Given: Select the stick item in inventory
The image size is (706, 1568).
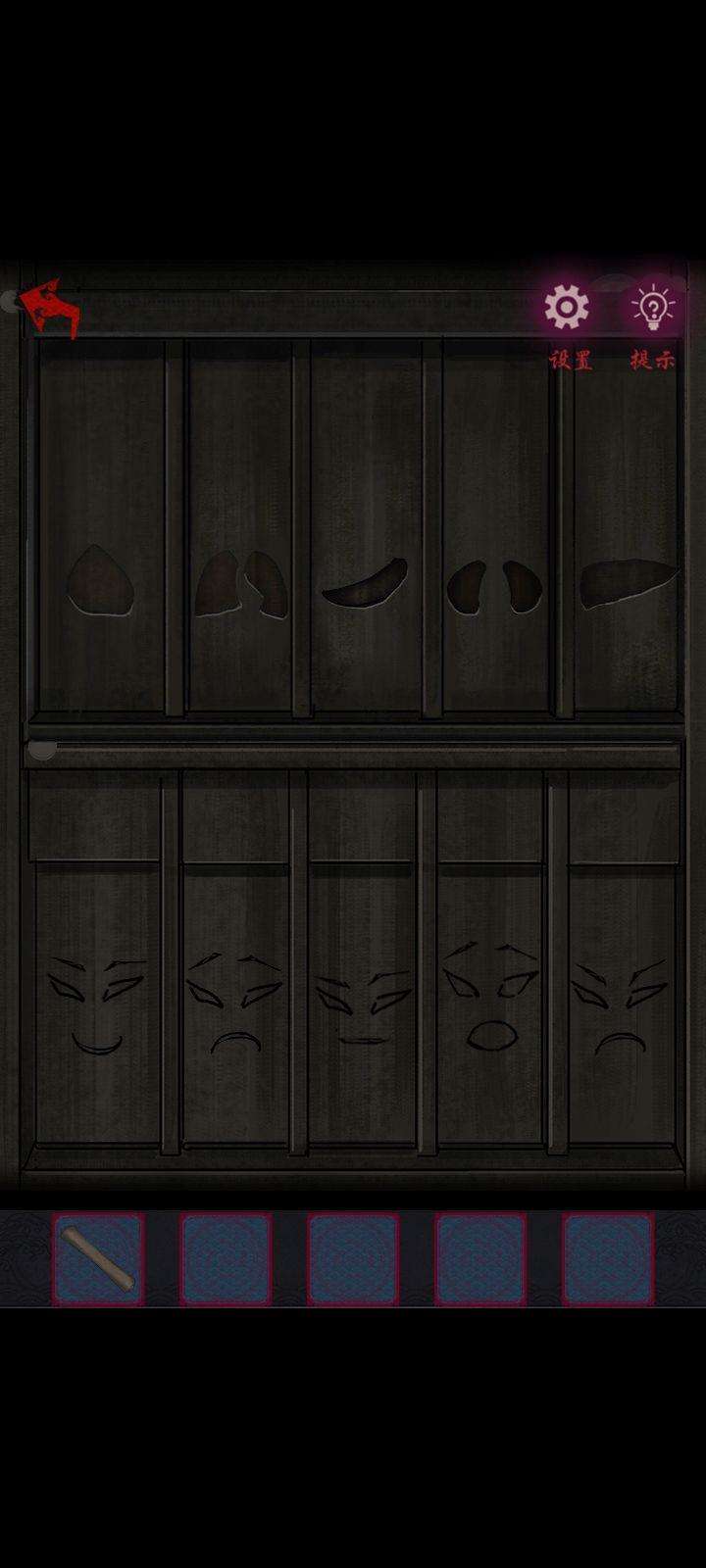Looking at the screenshot, I should click(x=98, y=1258).
